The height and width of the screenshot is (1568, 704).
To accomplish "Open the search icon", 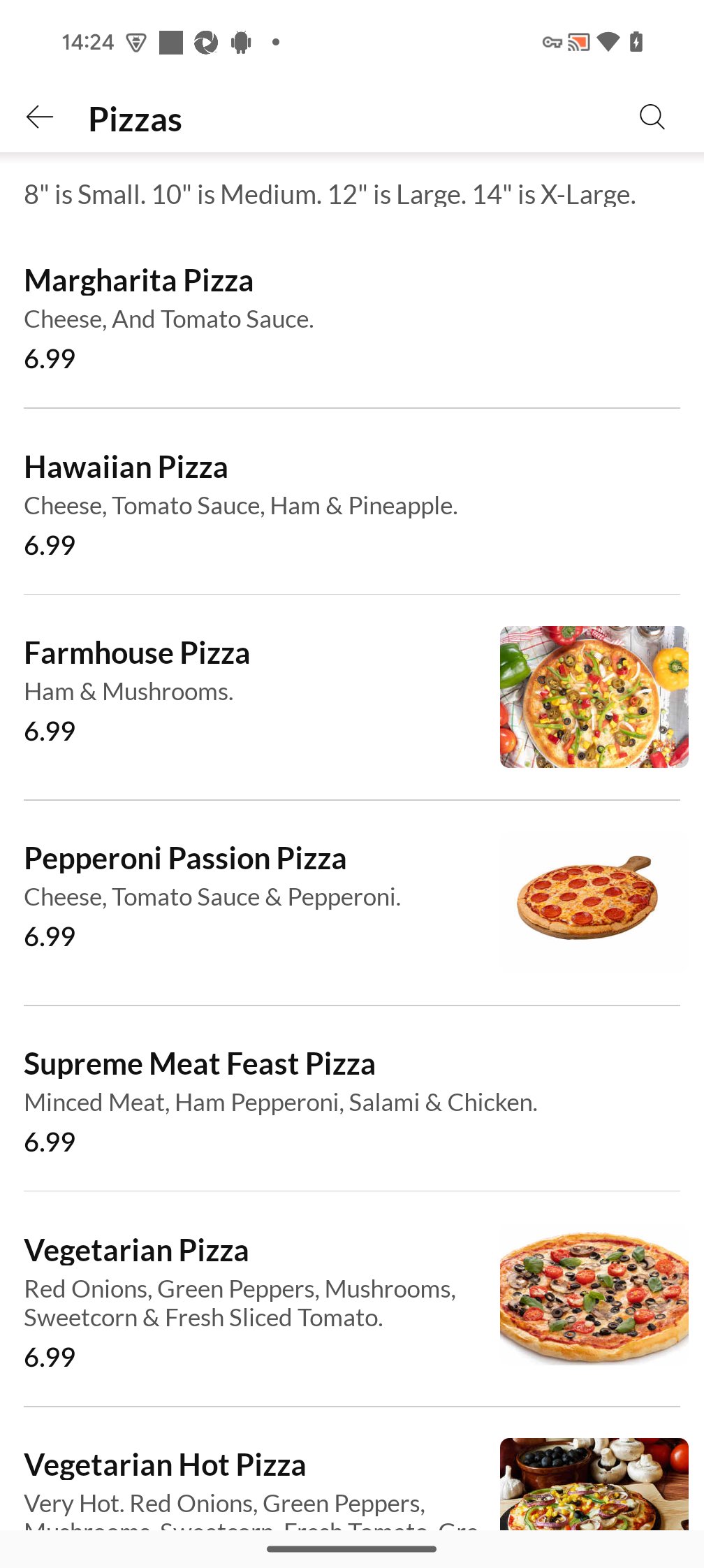I will [x=652, y=117].
